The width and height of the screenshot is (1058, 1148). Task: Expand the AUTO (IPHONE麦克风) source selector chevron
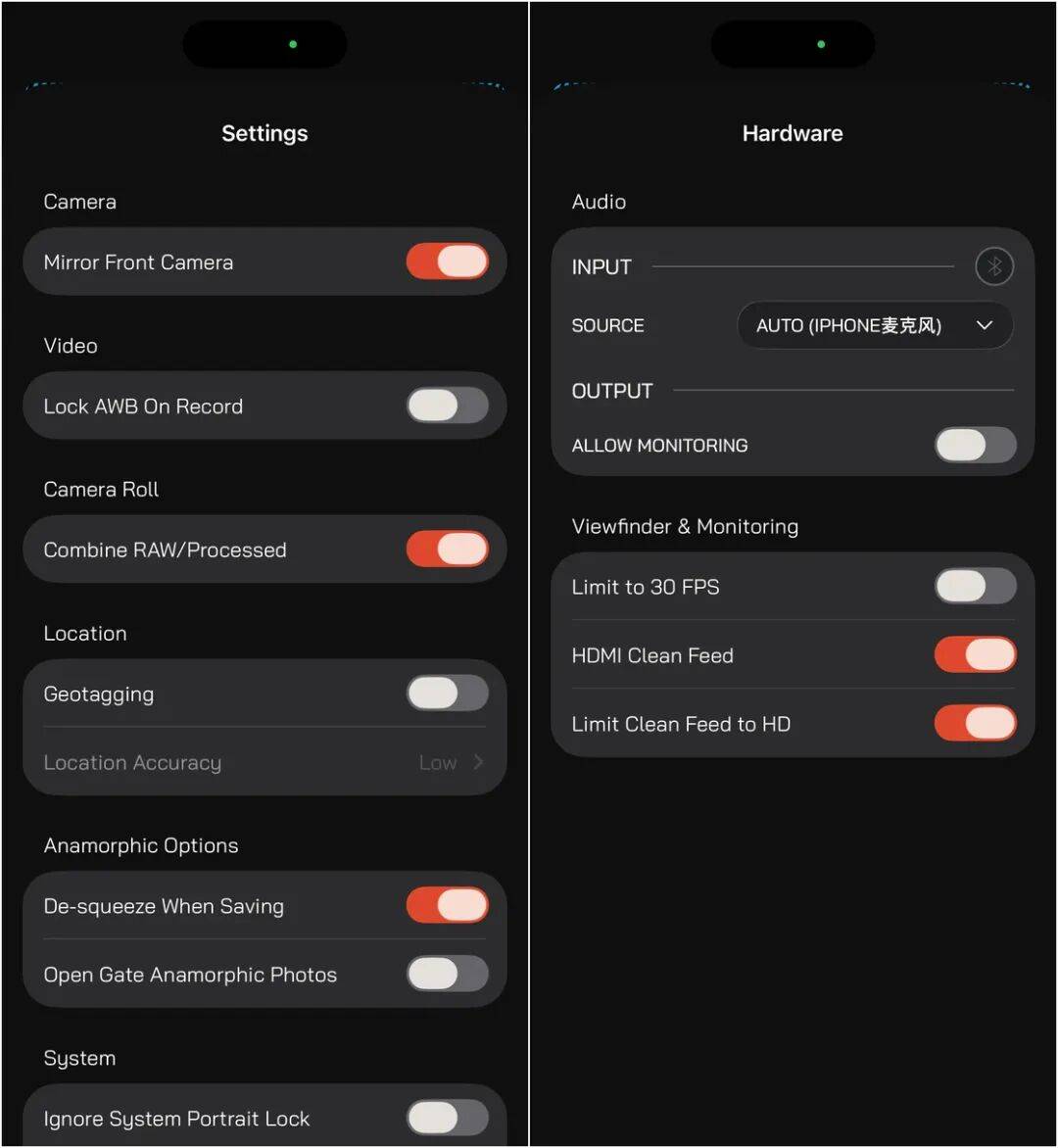tap(985, 325)
